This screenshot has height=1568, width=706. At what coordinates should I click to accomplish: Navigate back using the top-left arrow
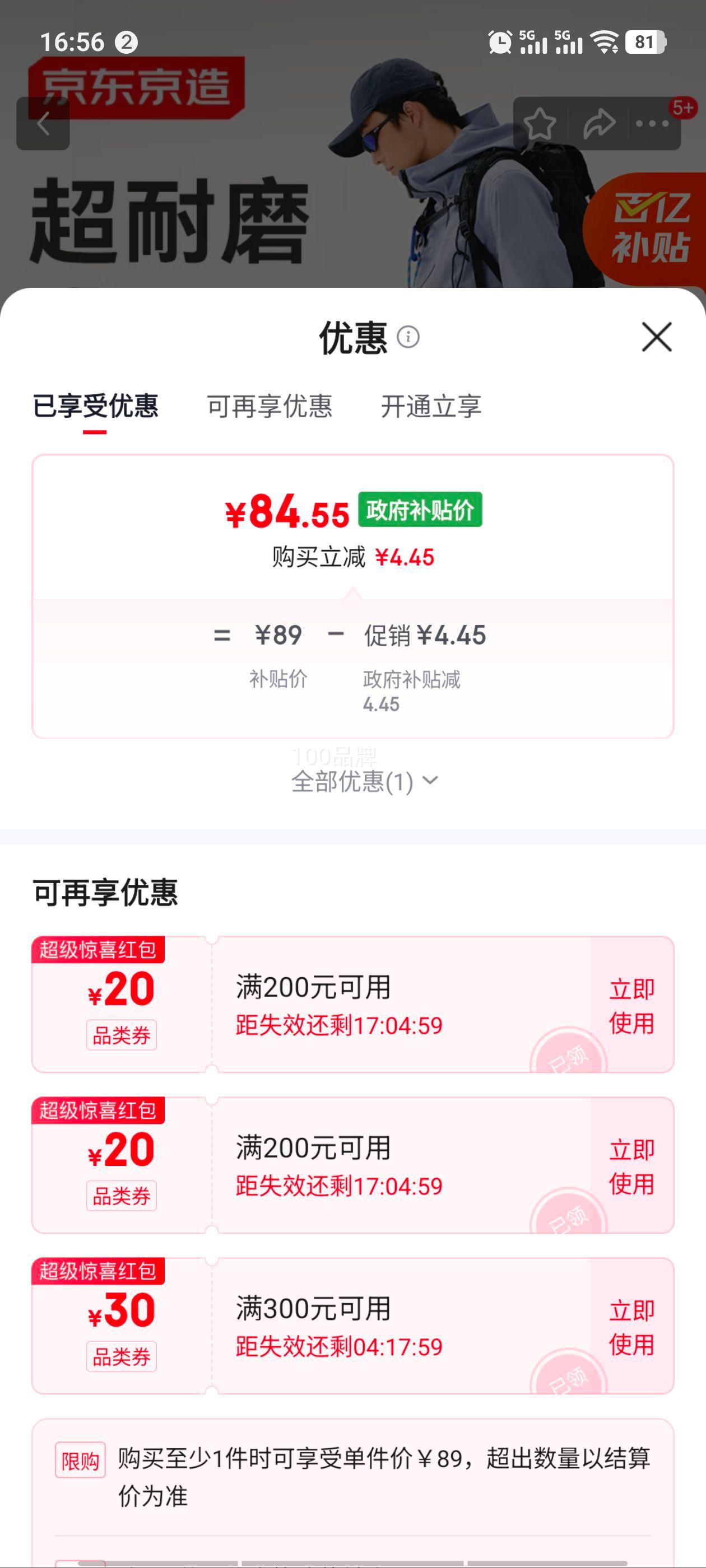pyautogui.click(x=44, y=124)
